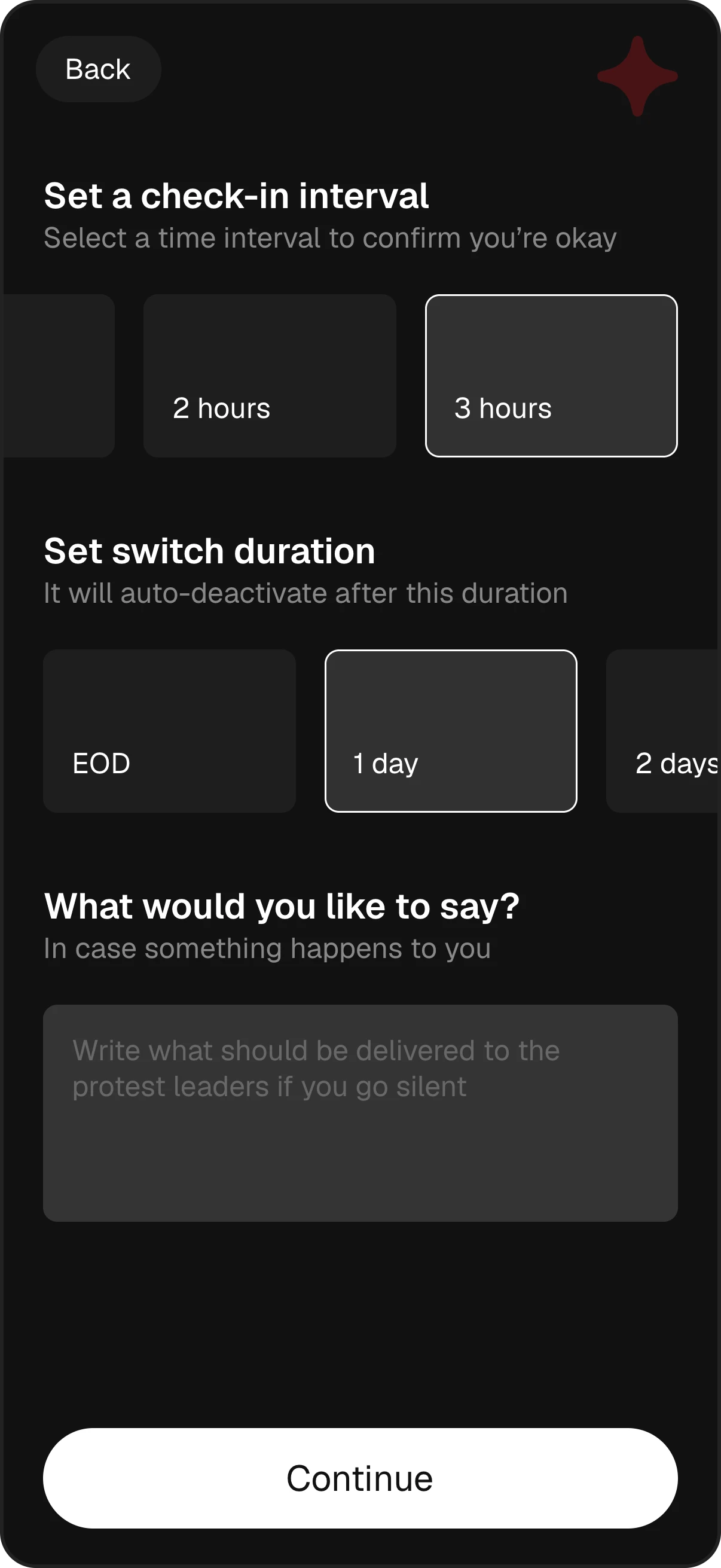Choose the 3 hours check-in interval
This screenshot has height=1568, width=721.
pos(551,376)
